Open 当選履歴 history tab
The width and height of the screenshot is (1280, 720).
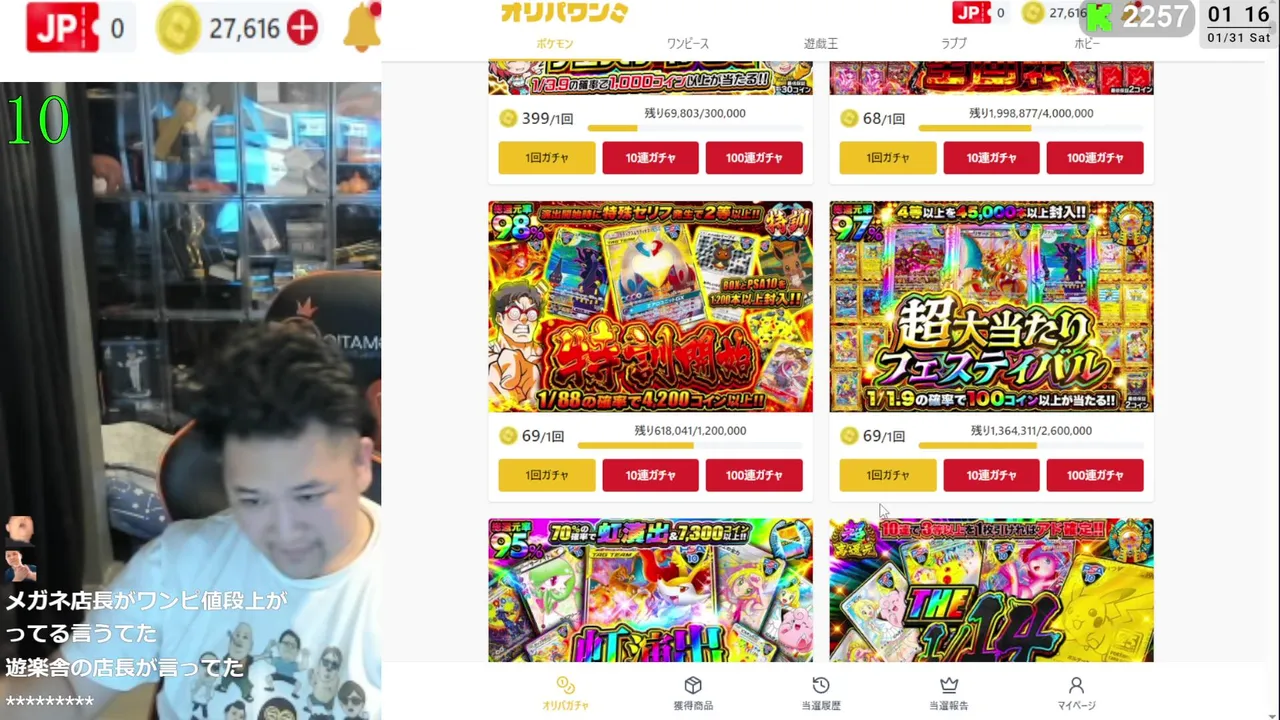[821, 693]
